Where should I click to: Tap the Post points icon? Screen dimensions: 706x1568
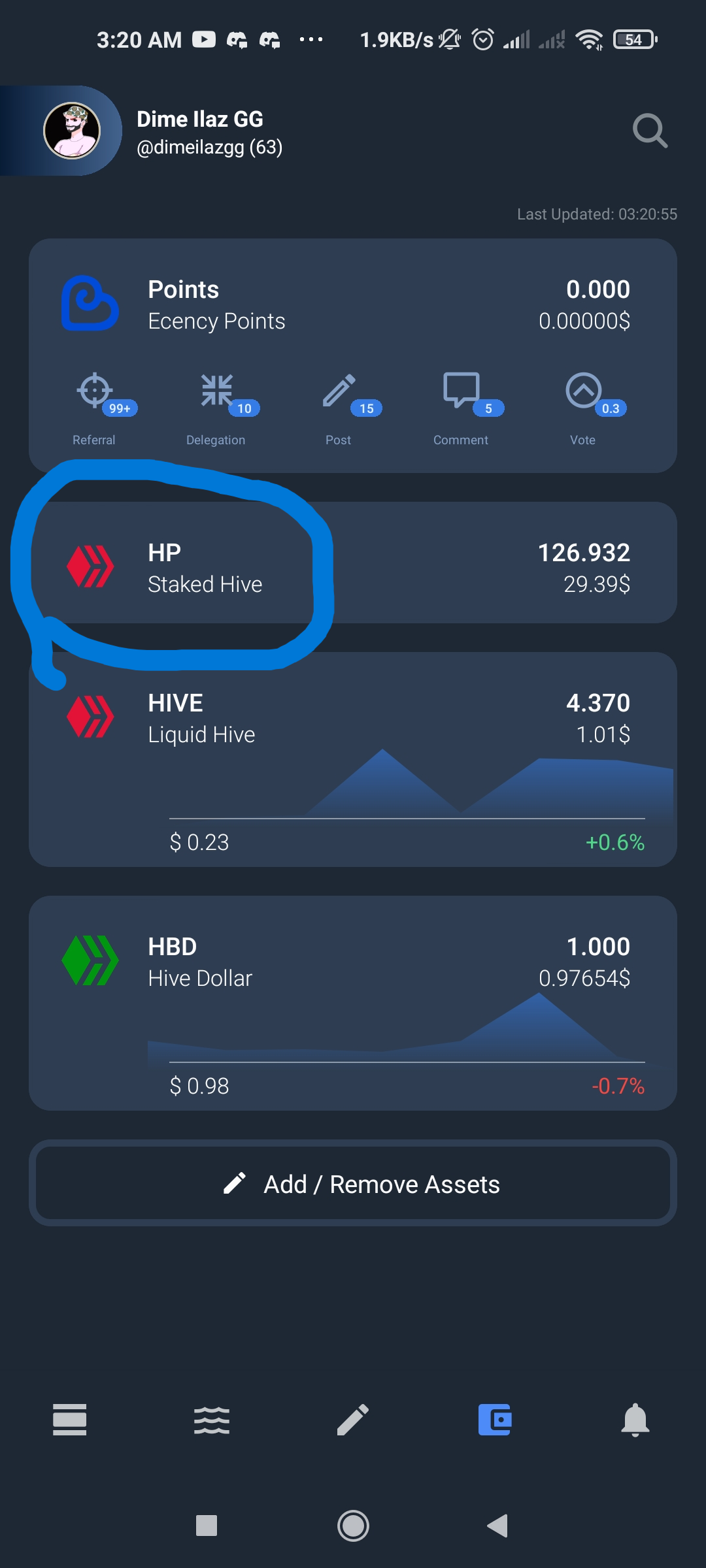pos(339,391)
